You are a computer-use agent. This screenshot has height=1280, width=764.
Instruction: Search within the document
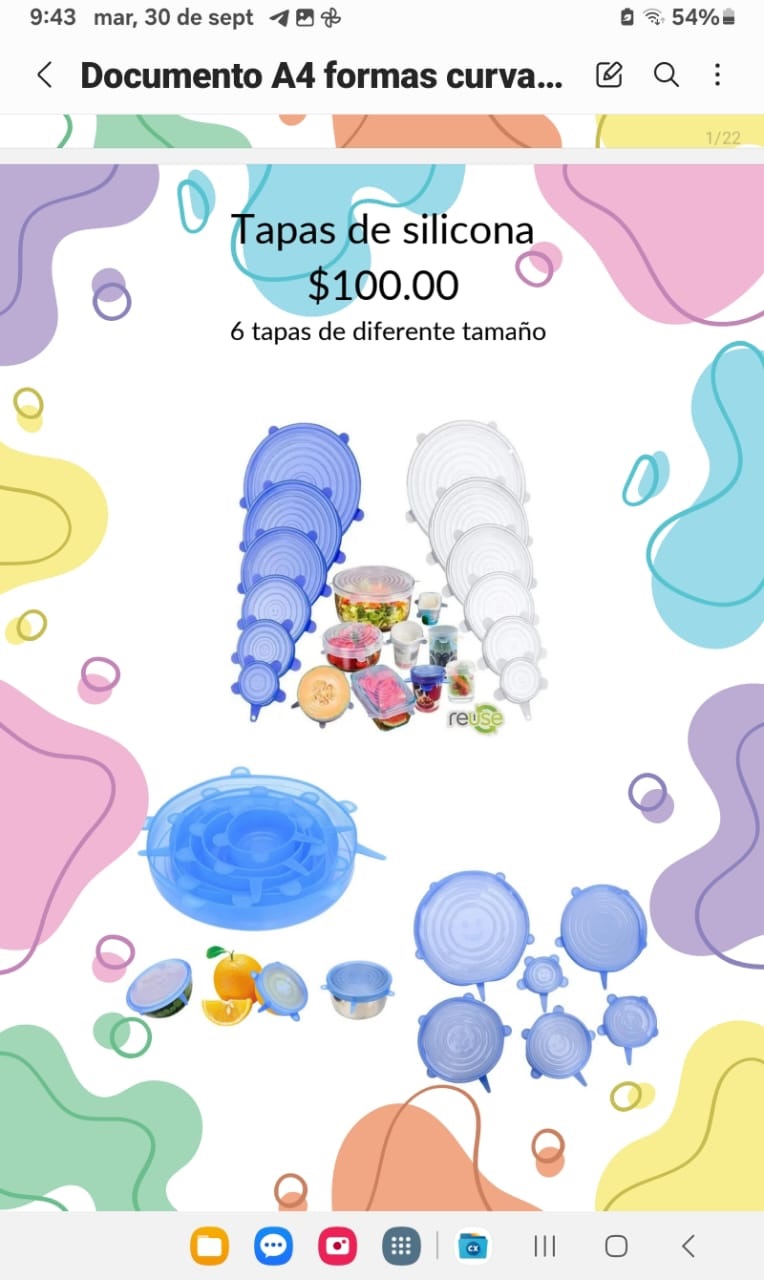[666, 75]
